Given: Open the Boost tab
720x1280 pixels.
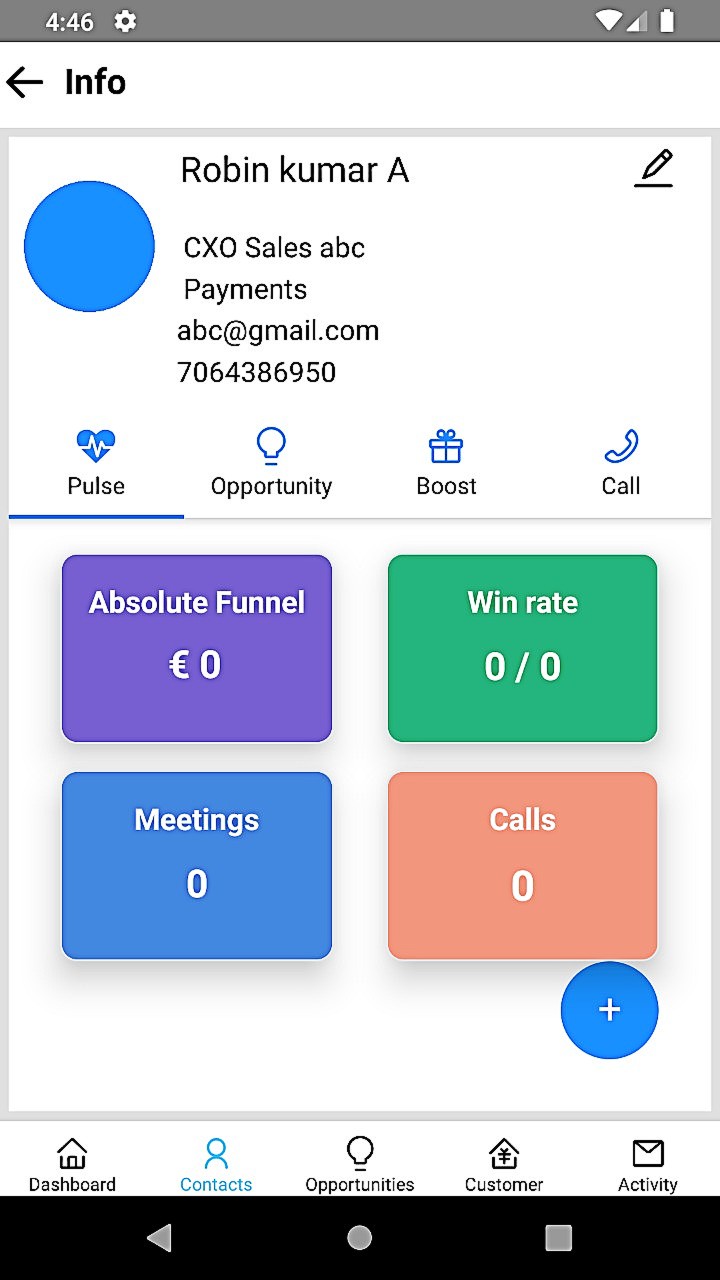Looking at the screenshot, I should click(446, 465).
